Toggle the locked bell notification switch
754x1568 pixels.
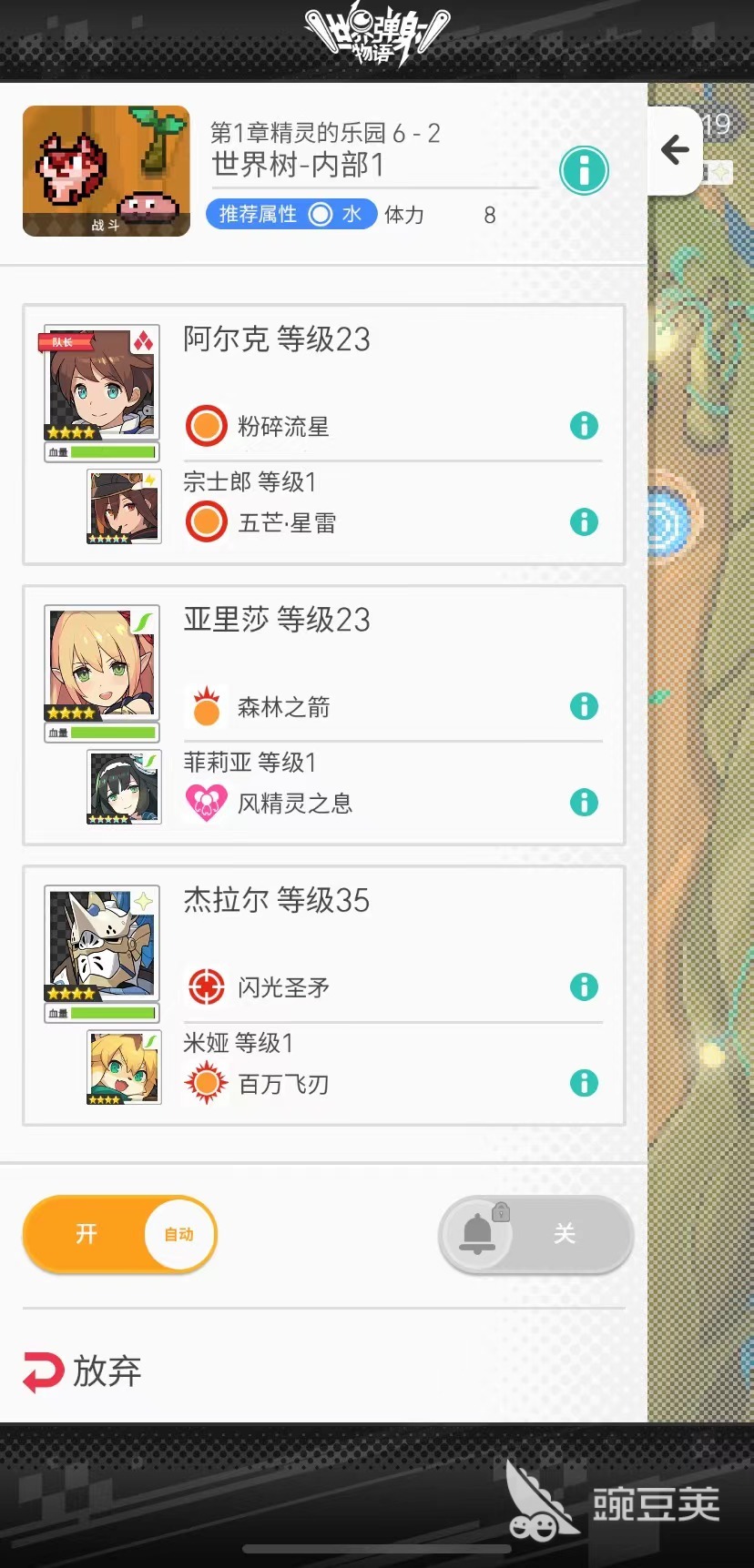coord(535,1234)
